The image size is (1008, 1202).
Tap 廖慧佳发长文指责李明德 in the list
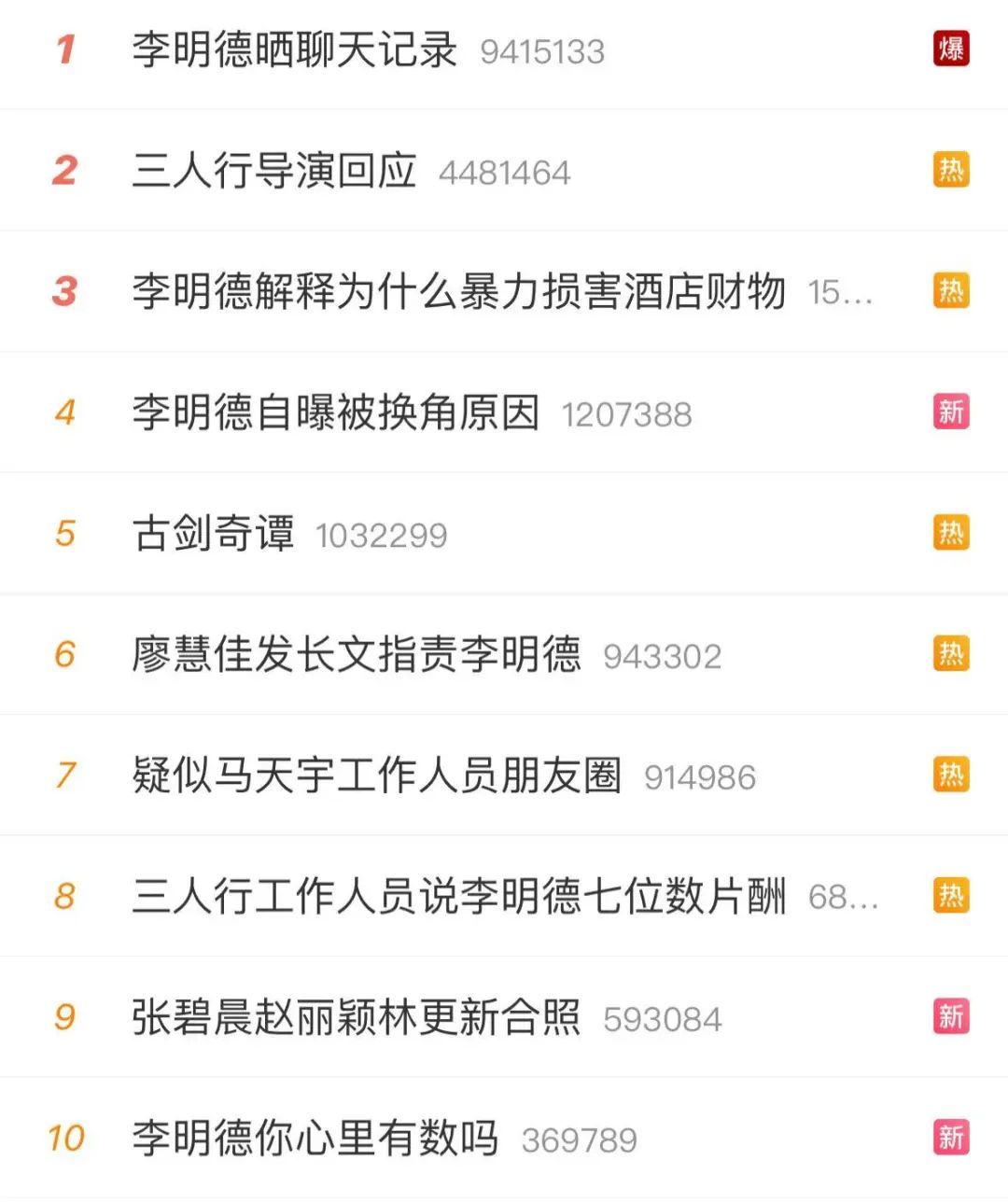[356, 655]
